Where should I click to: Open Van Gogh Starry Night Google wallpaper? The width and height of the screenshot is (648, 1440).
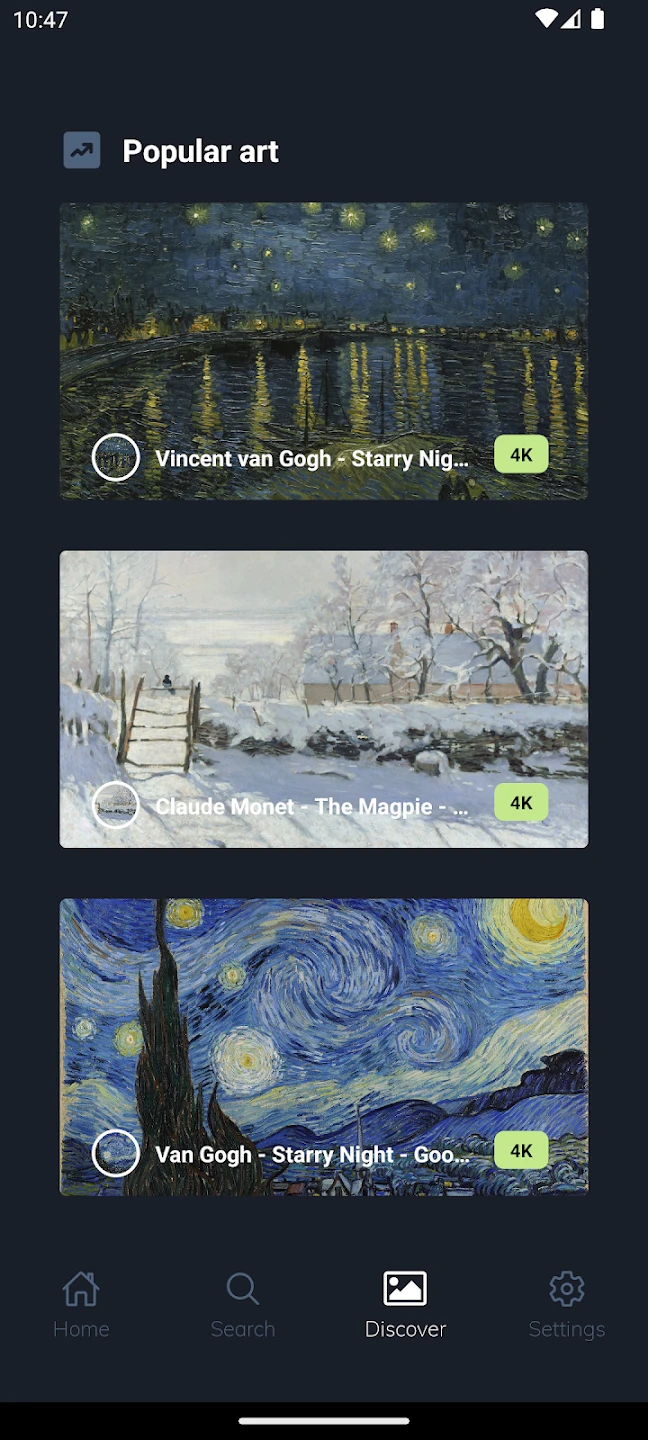tap(323, 1046)
